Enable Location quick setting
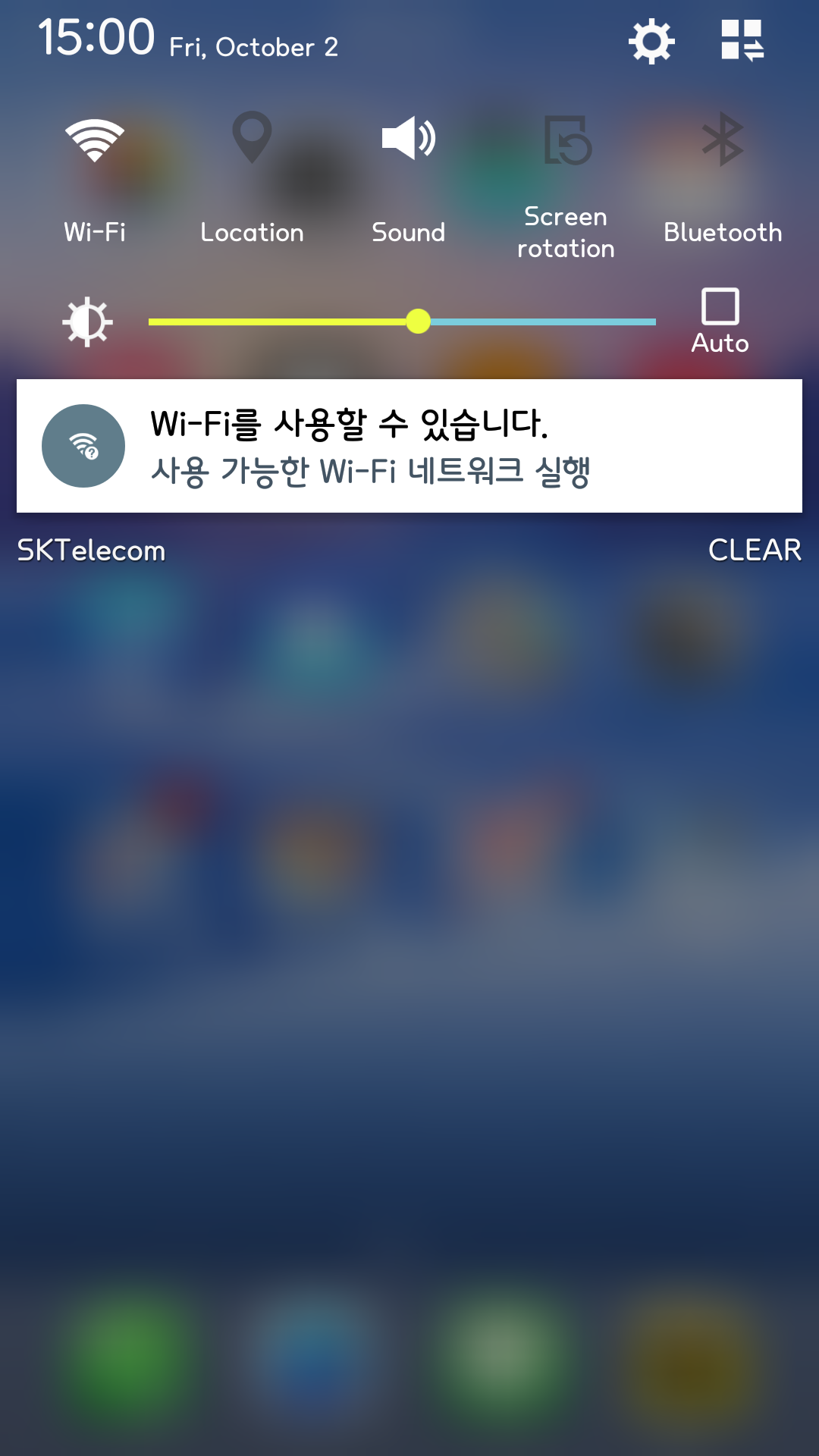 [252, 139]
